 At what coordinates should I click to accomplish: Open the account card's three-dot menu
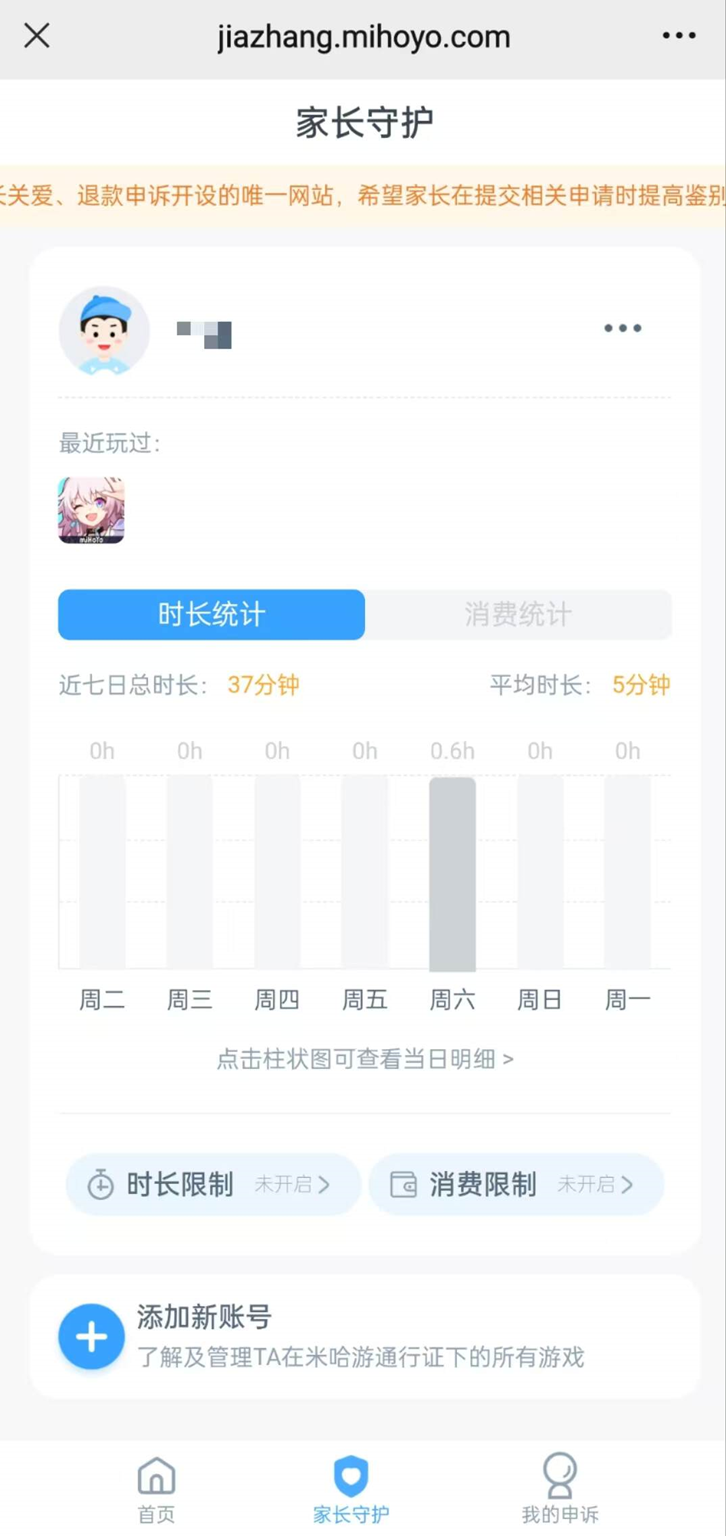622,329
